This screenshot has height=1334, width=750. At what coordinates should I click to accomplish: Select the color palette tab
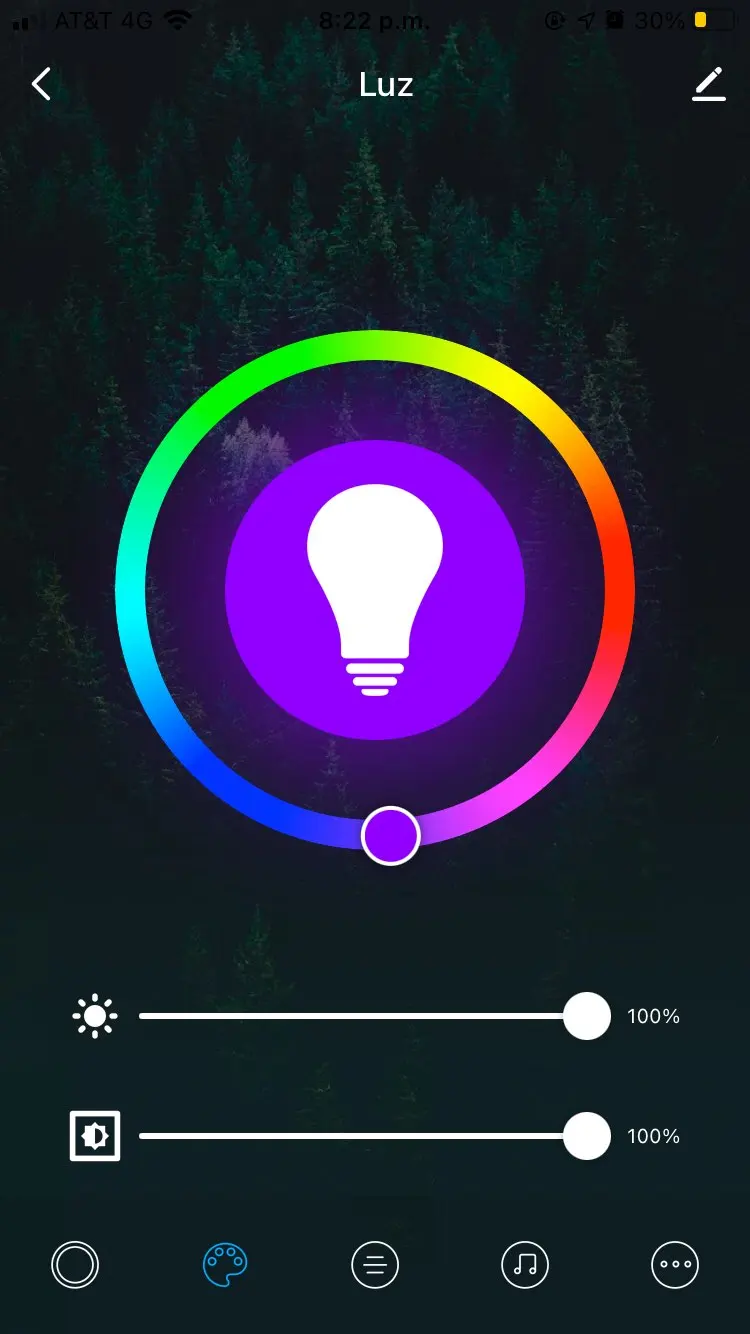(225, 1266)
